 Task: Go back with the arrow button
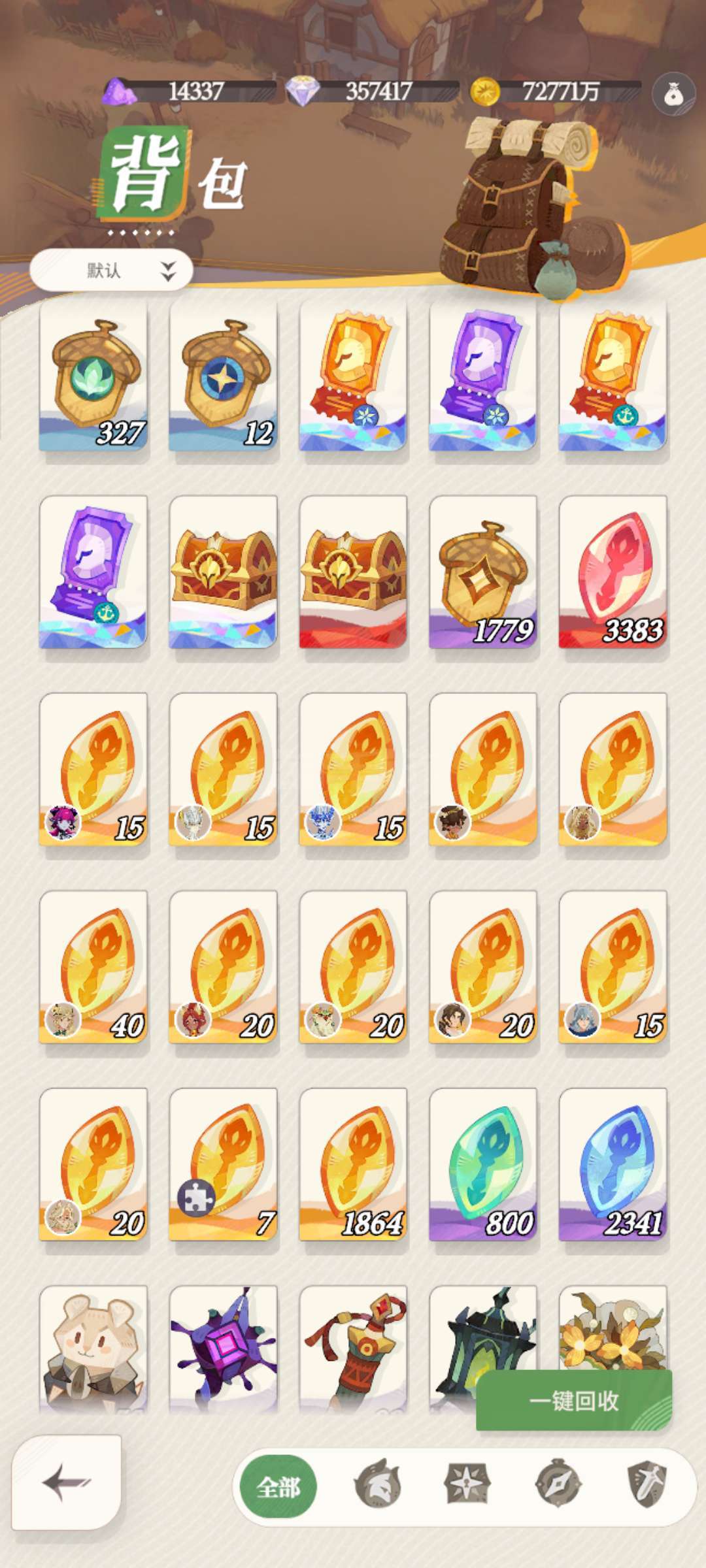67,1482
